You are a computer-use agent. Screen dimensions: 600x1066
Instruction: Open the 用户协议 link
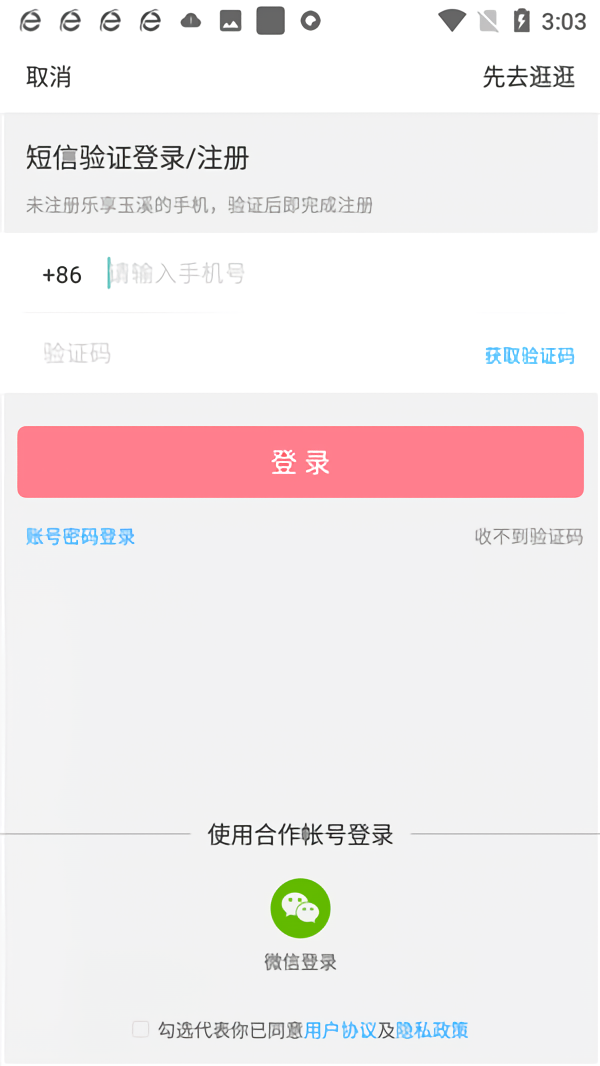pyautogui.click(x=340, y=1030)
